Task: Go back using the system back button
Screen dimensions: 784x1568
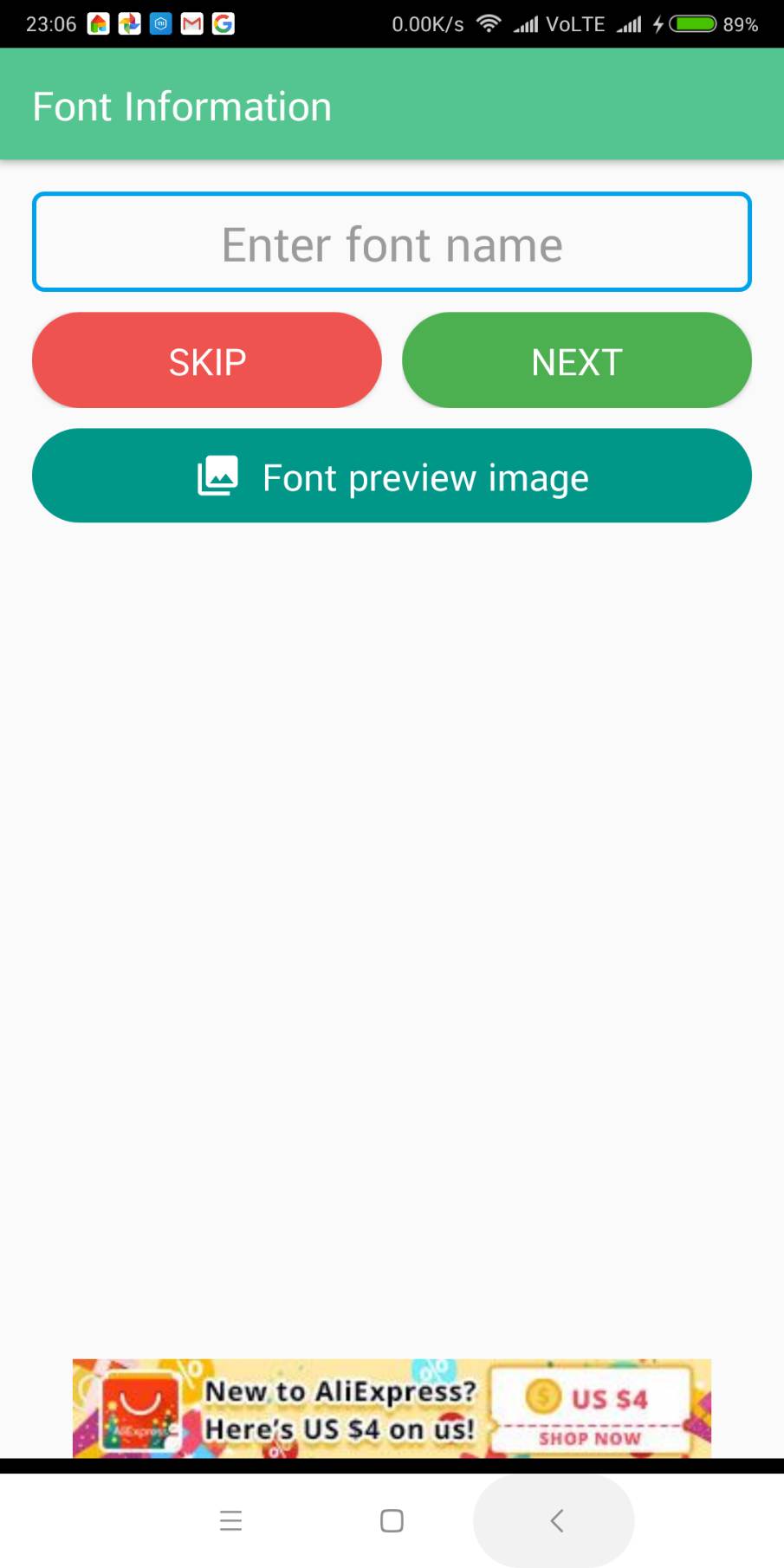Action: pyautogui.click(x=555, y=1520)
